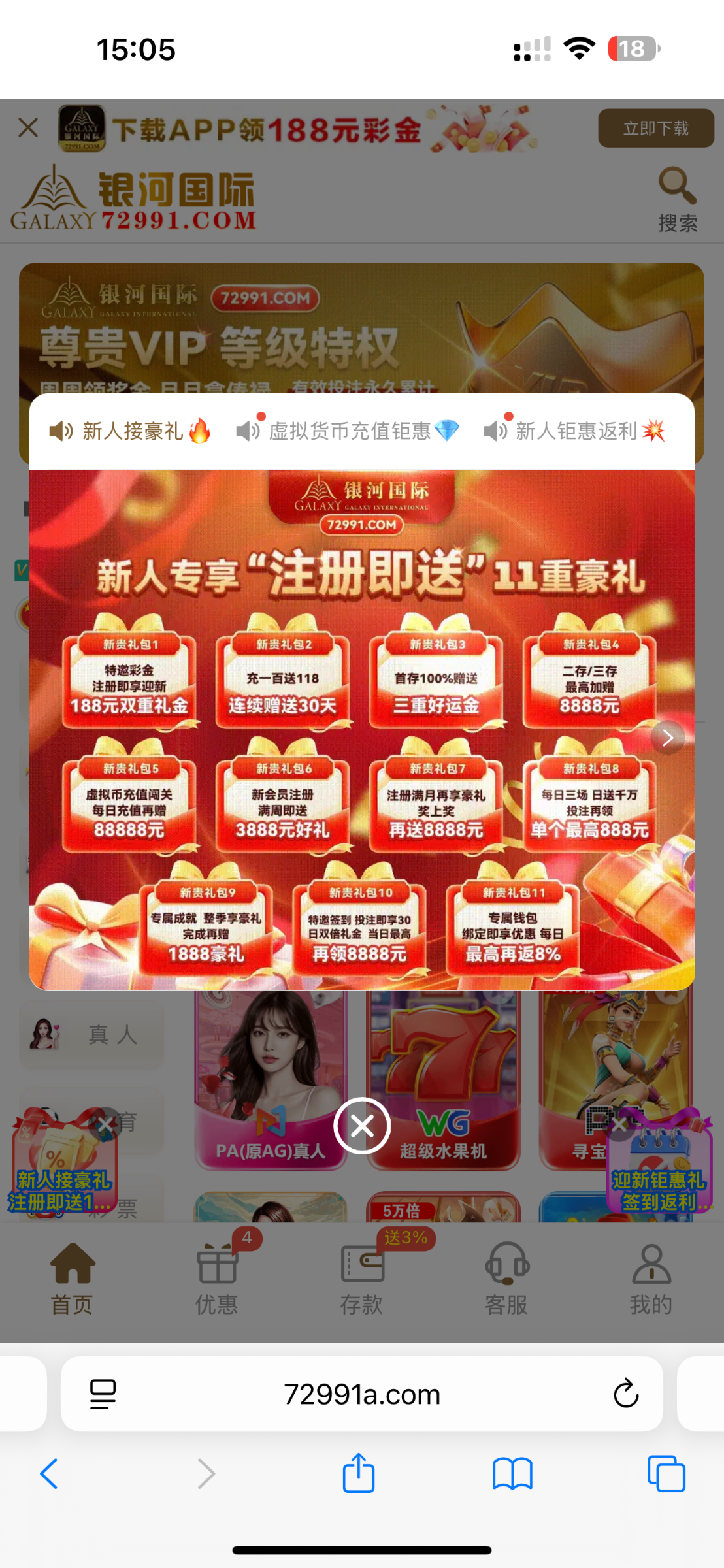
Task: Switch to the 新人钜惠返利 tab
Action: [575, 431]
